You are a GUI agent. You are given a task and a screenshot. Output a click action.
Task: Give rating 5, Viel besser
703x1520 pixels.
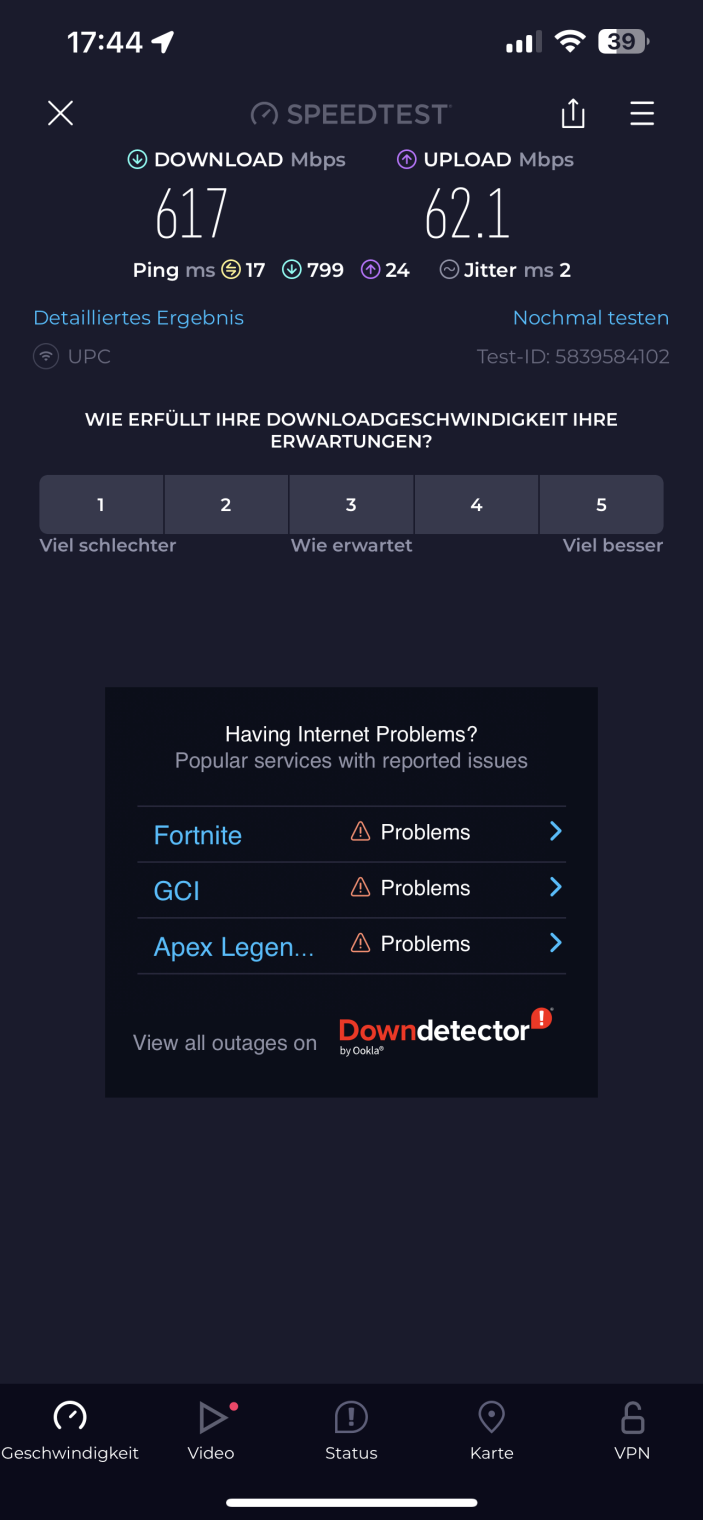tap(601, 505)
